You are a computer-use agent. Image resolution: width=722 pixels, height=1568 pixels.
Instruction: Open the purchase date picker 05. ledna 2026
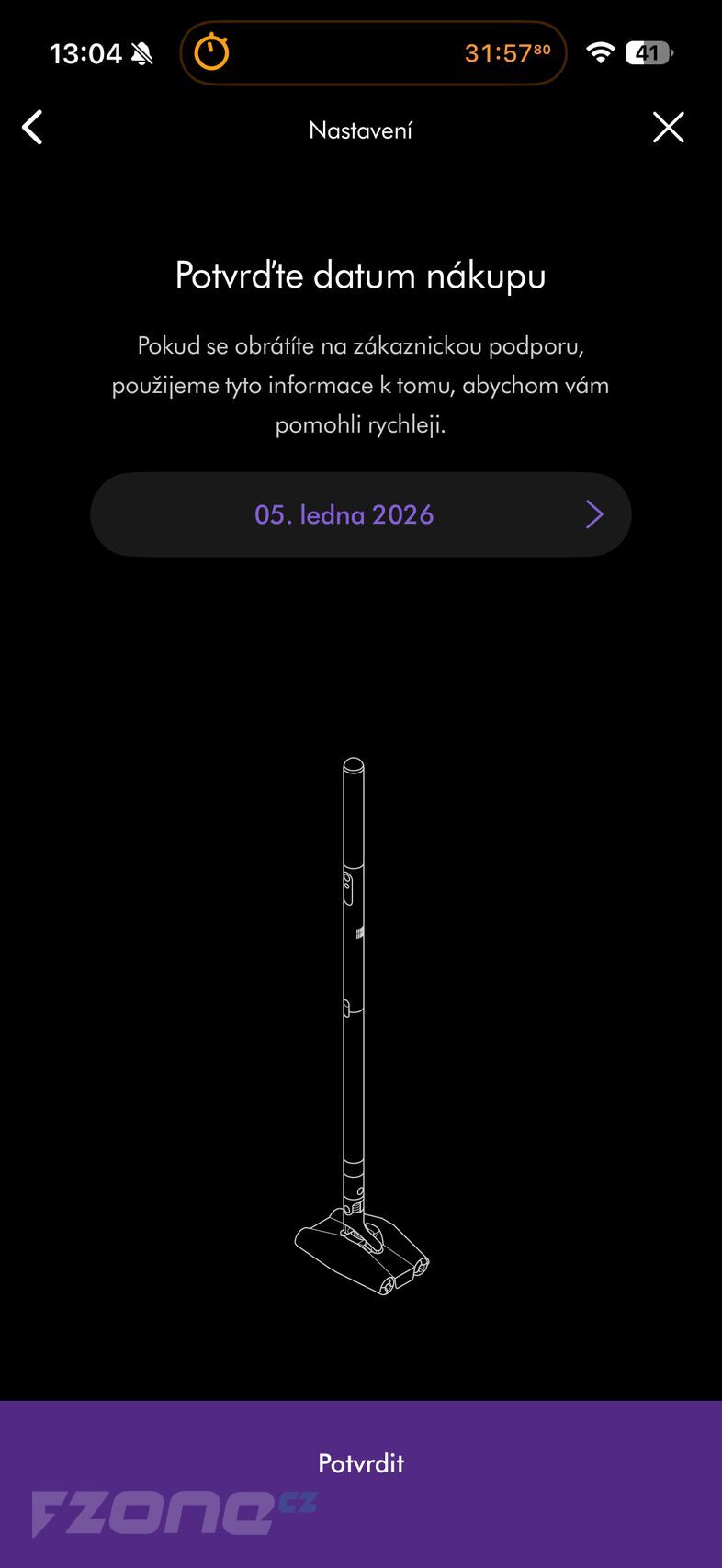[x=360, y=514]
